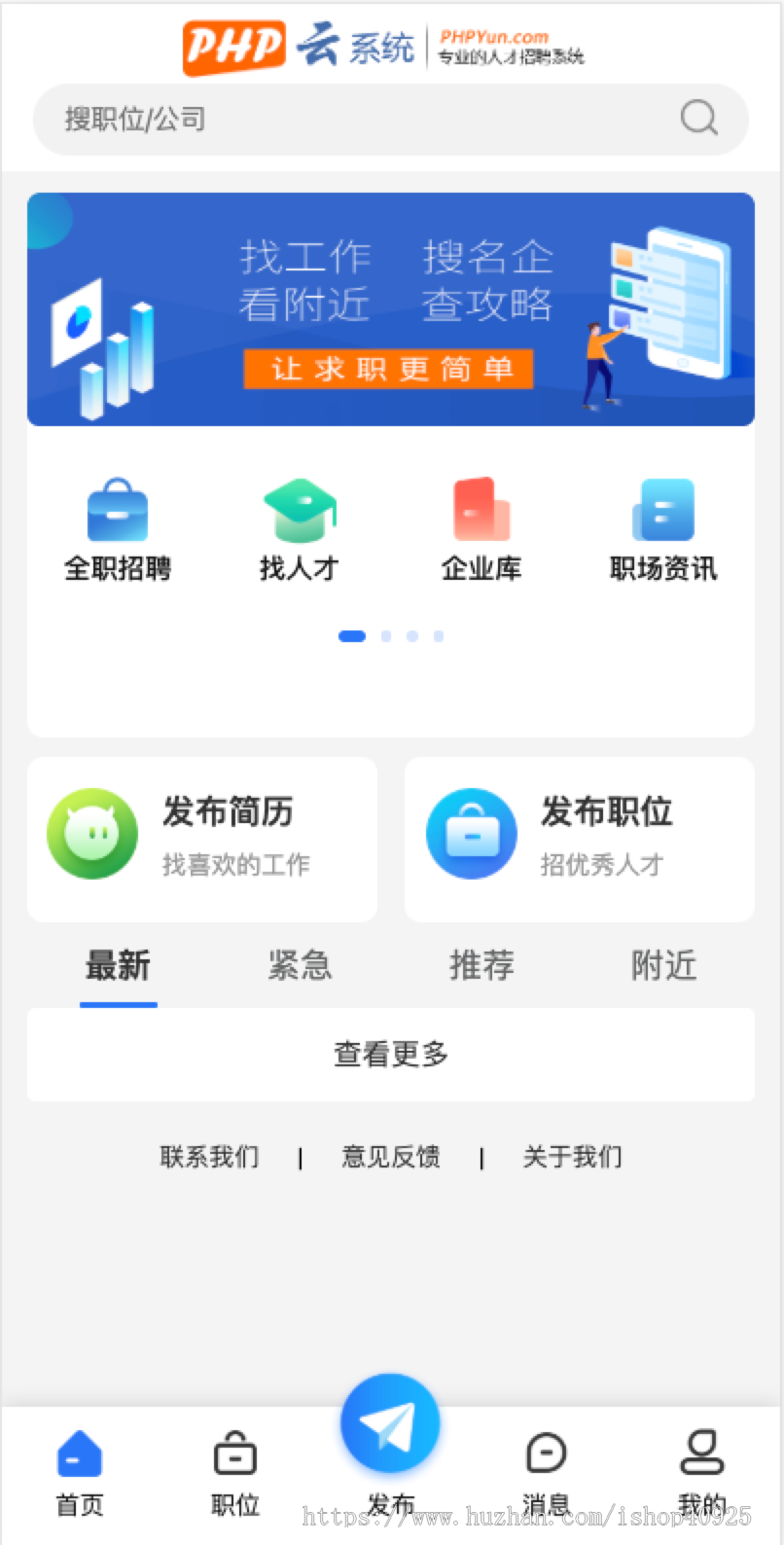The height and width of the screenshot is (1545, 784).
Task: Open 职场资讯 news section
Action: tap(663, 529)
